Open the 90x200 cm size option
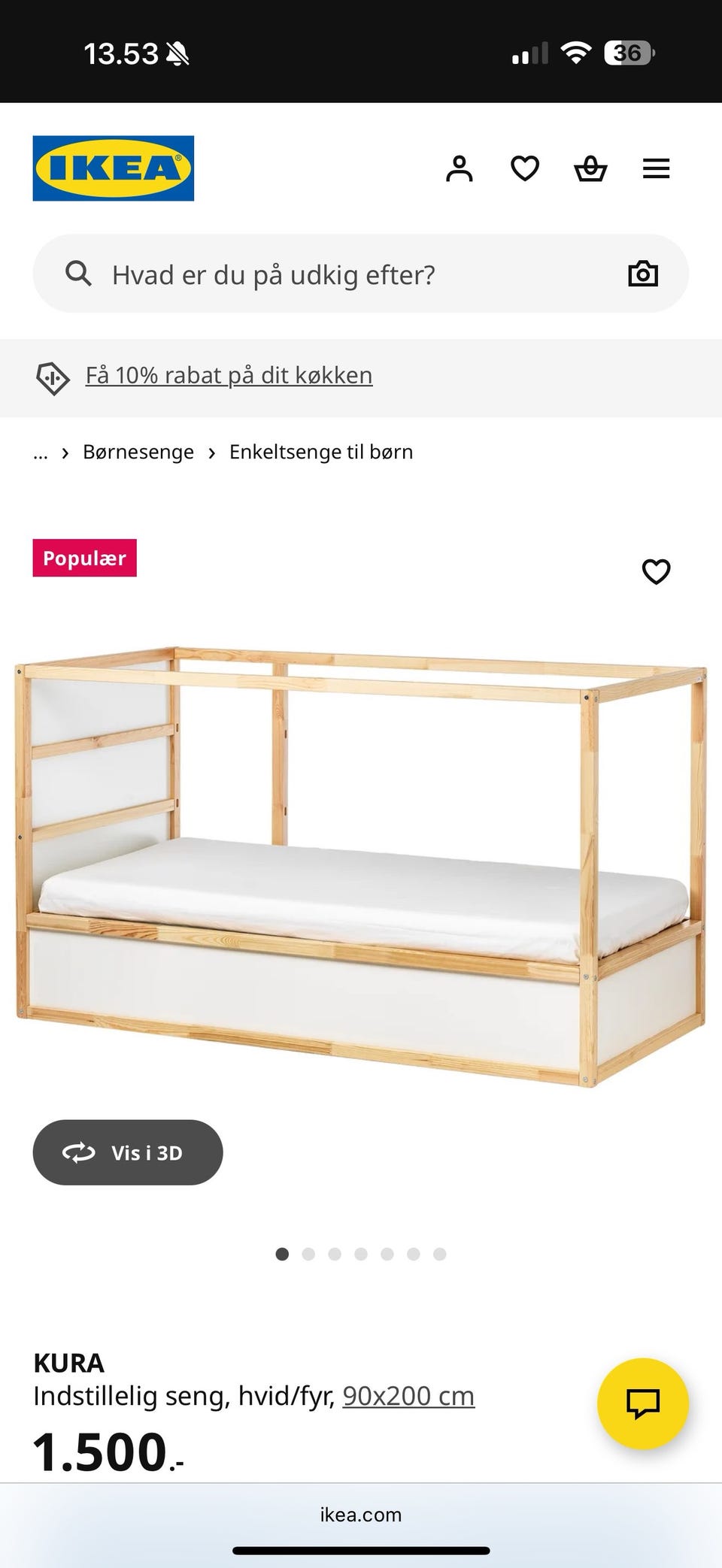This screenshot has height=1568, width=722. click(408, 1394)
